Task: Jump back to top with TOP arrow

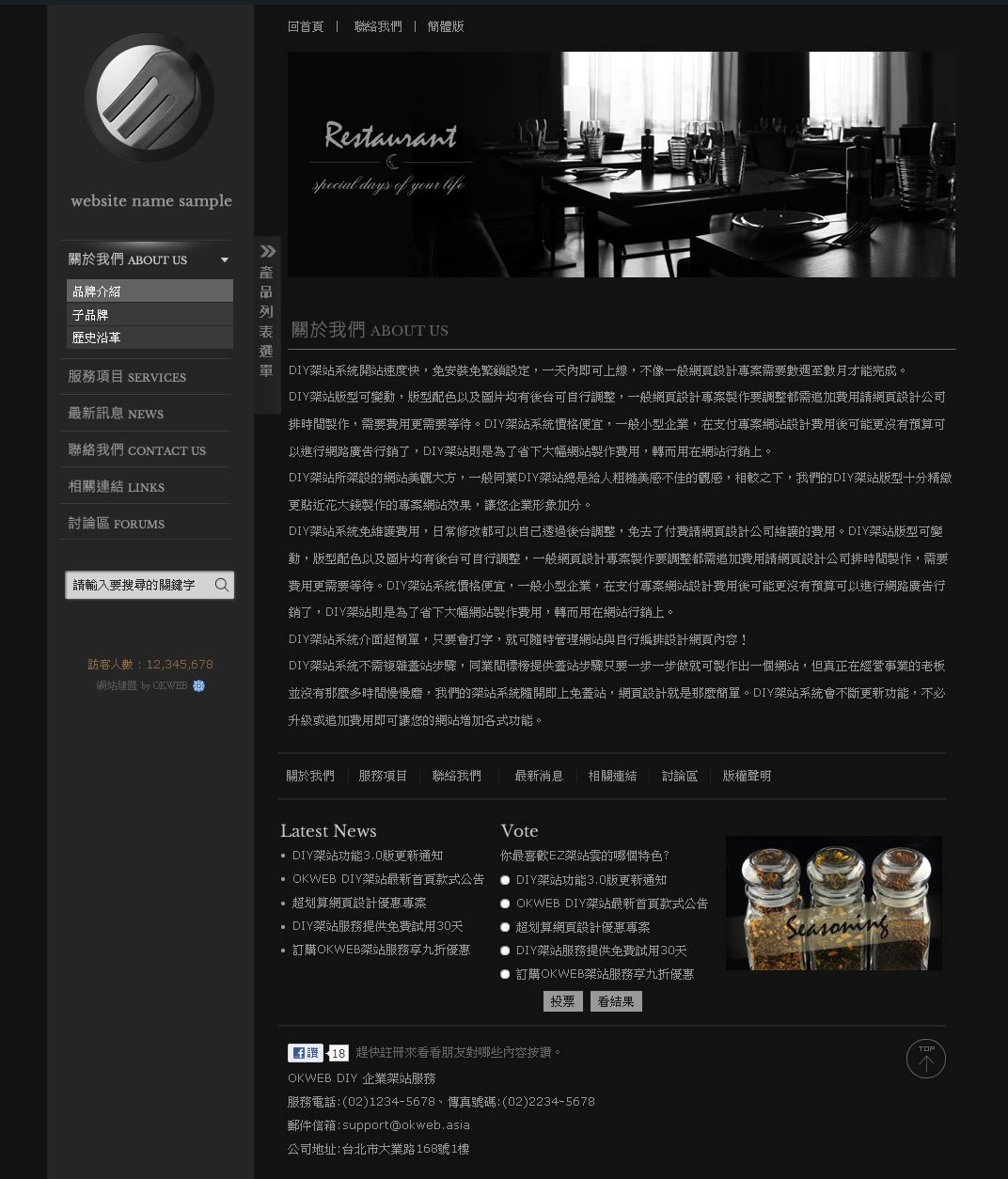Action: click(x=925, y=1059)
